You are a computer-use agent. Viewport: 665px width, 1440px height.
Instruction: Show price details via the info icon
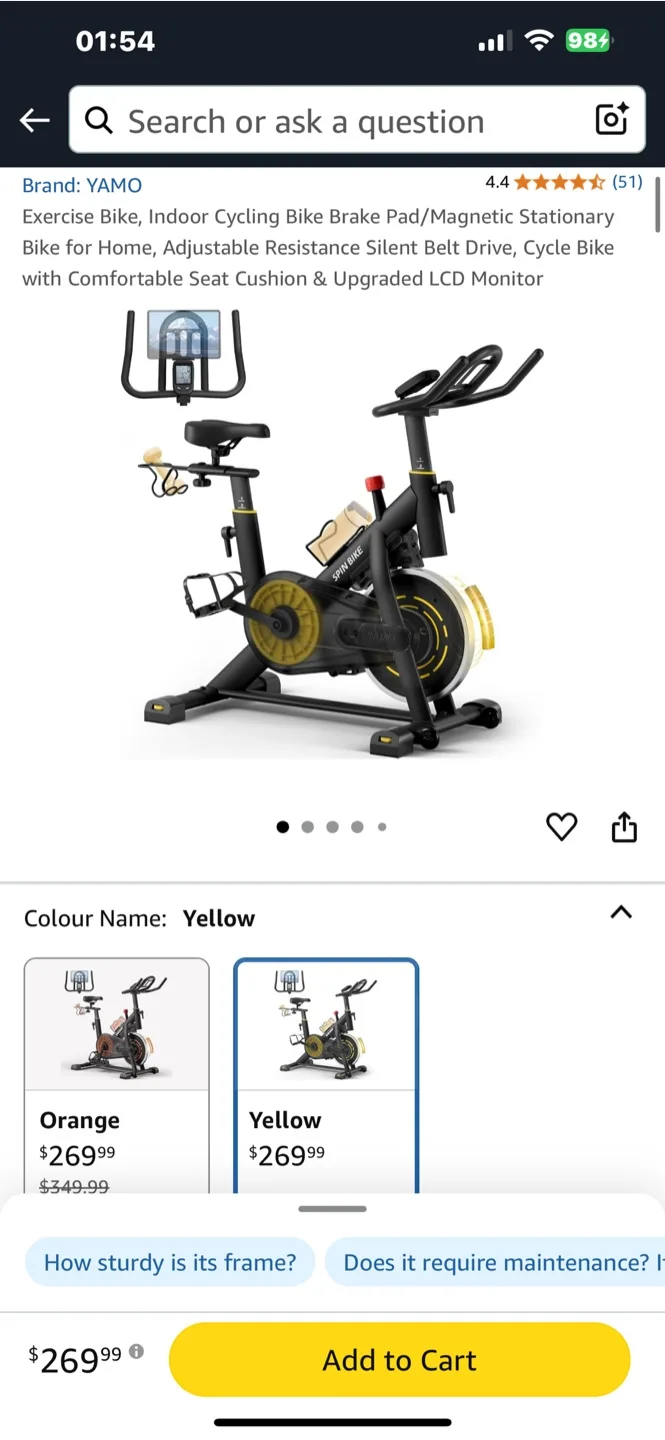(x=137, y=1351)
